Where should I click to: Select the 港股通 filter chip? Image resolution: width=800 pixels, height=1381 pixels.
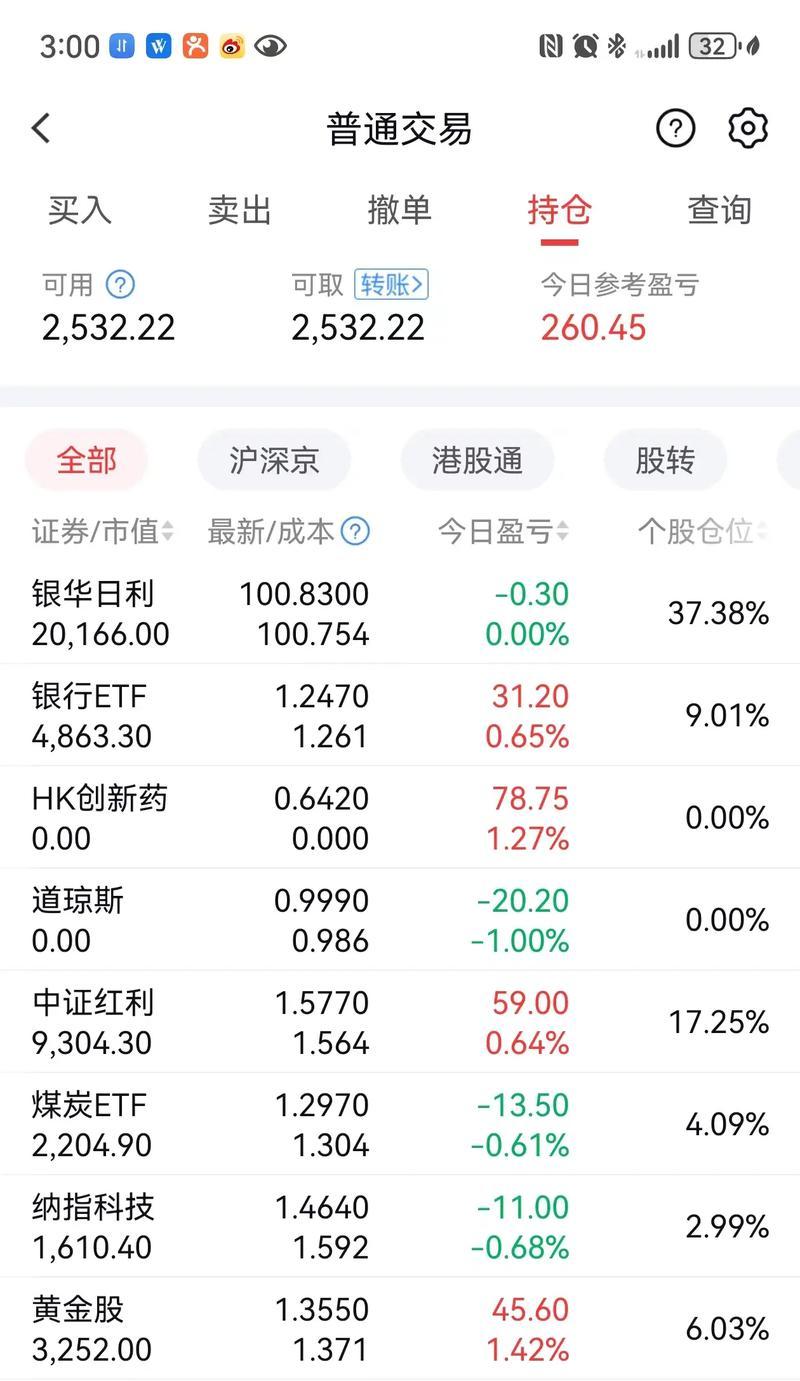[x=477, y=461]
